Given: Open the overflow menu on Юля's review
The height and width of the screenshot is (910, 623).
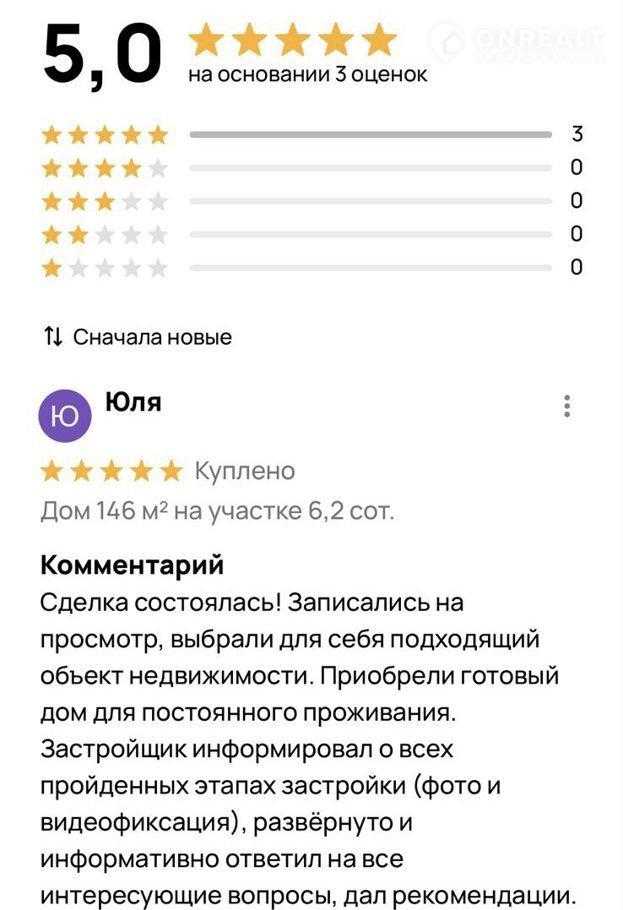Looking at the screenshot, I should (x=567, y=406).
